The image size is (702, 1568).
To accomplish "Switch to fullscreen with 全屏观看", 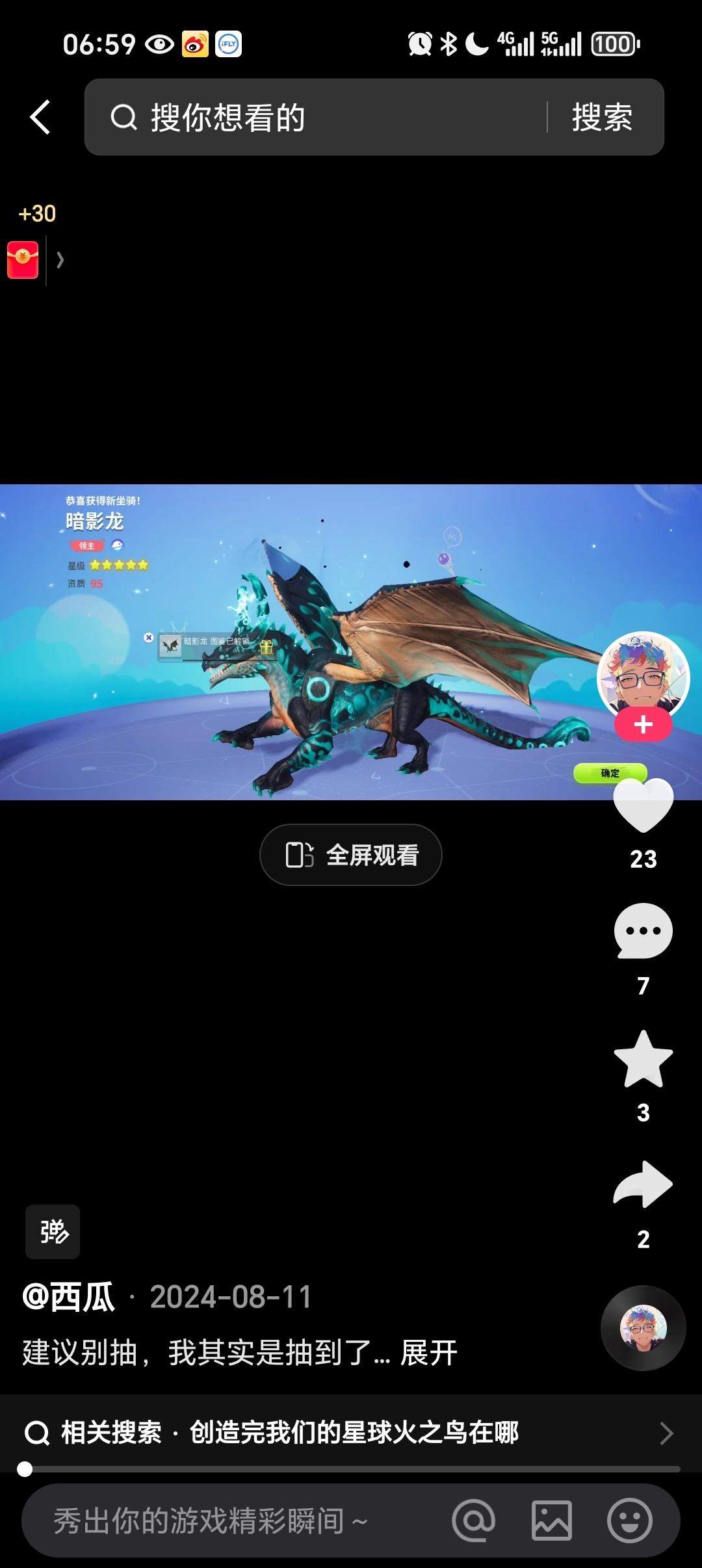I will [351, 855].
